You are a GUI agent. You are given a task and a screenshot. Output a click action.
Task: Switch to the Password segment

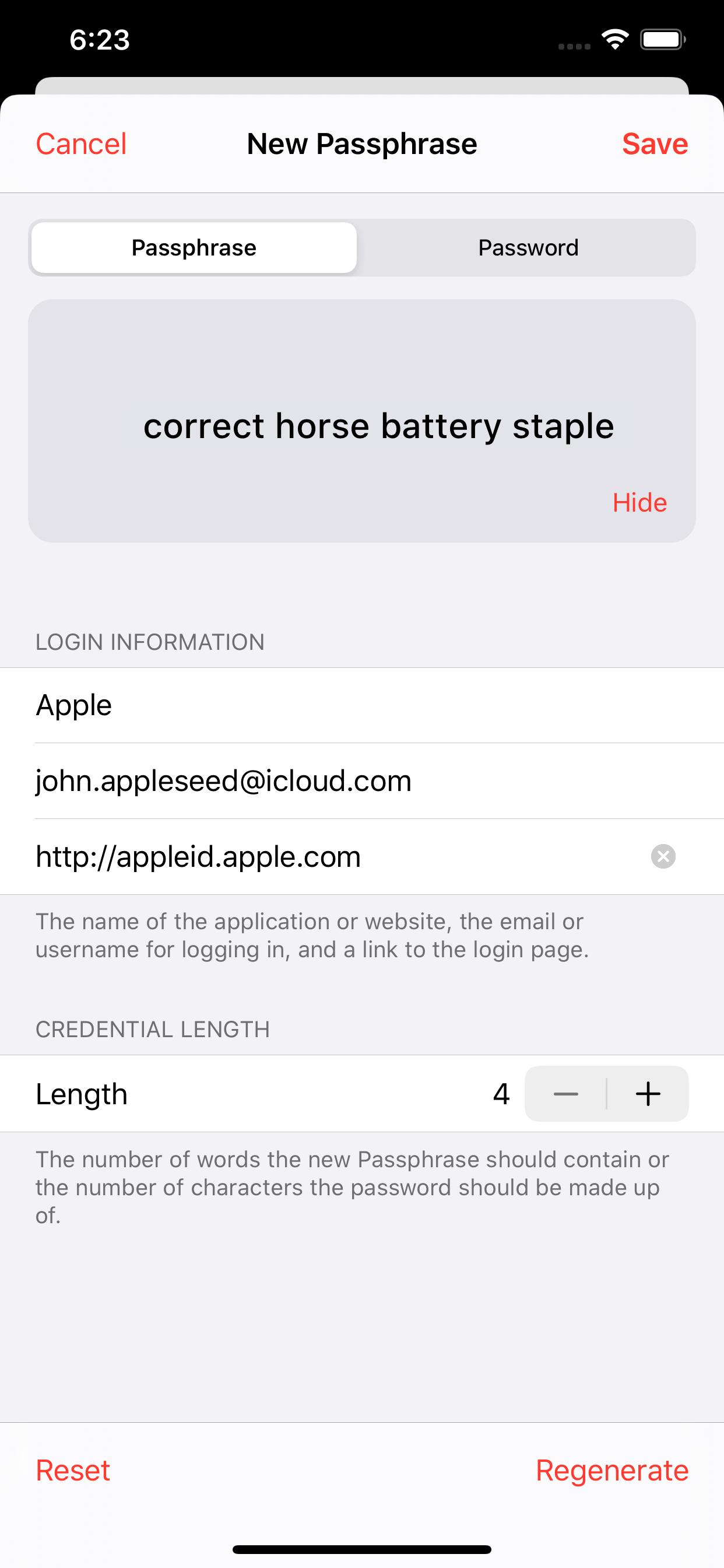point(528,248)
